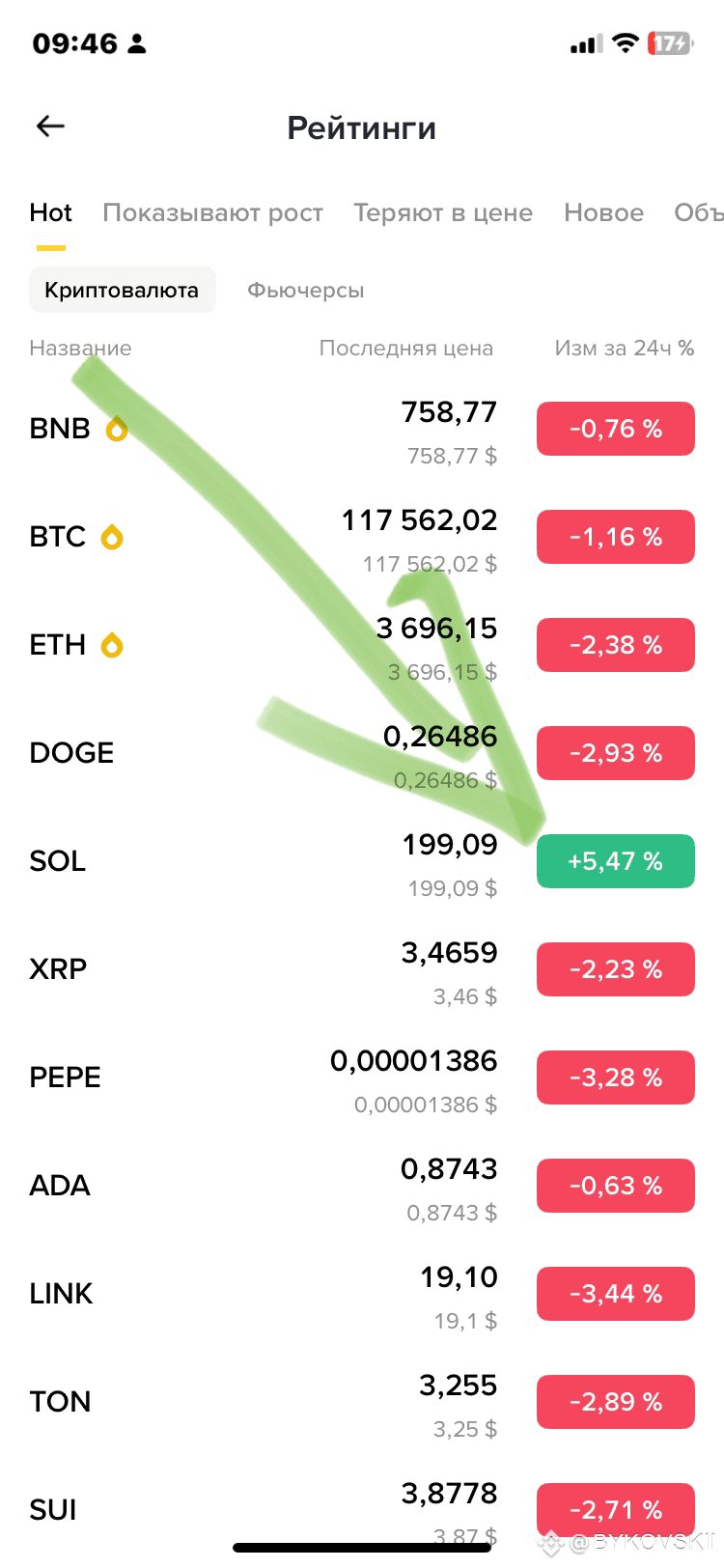The width and height of the screenshot is (724, 1568).
Task: Open the XRP row
Action: 58,969
